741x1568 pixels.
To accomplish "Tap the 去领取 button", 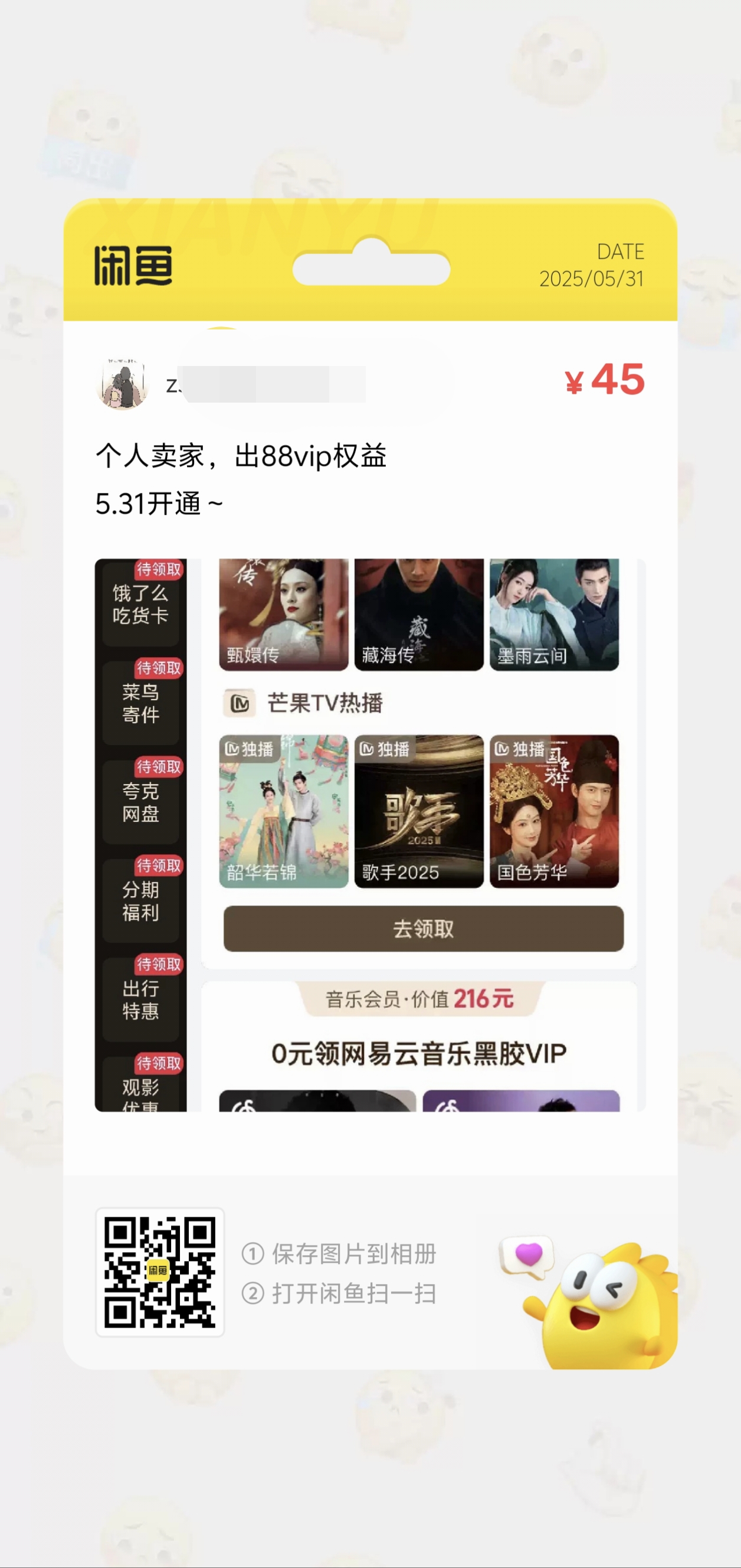I will point(422,928).
